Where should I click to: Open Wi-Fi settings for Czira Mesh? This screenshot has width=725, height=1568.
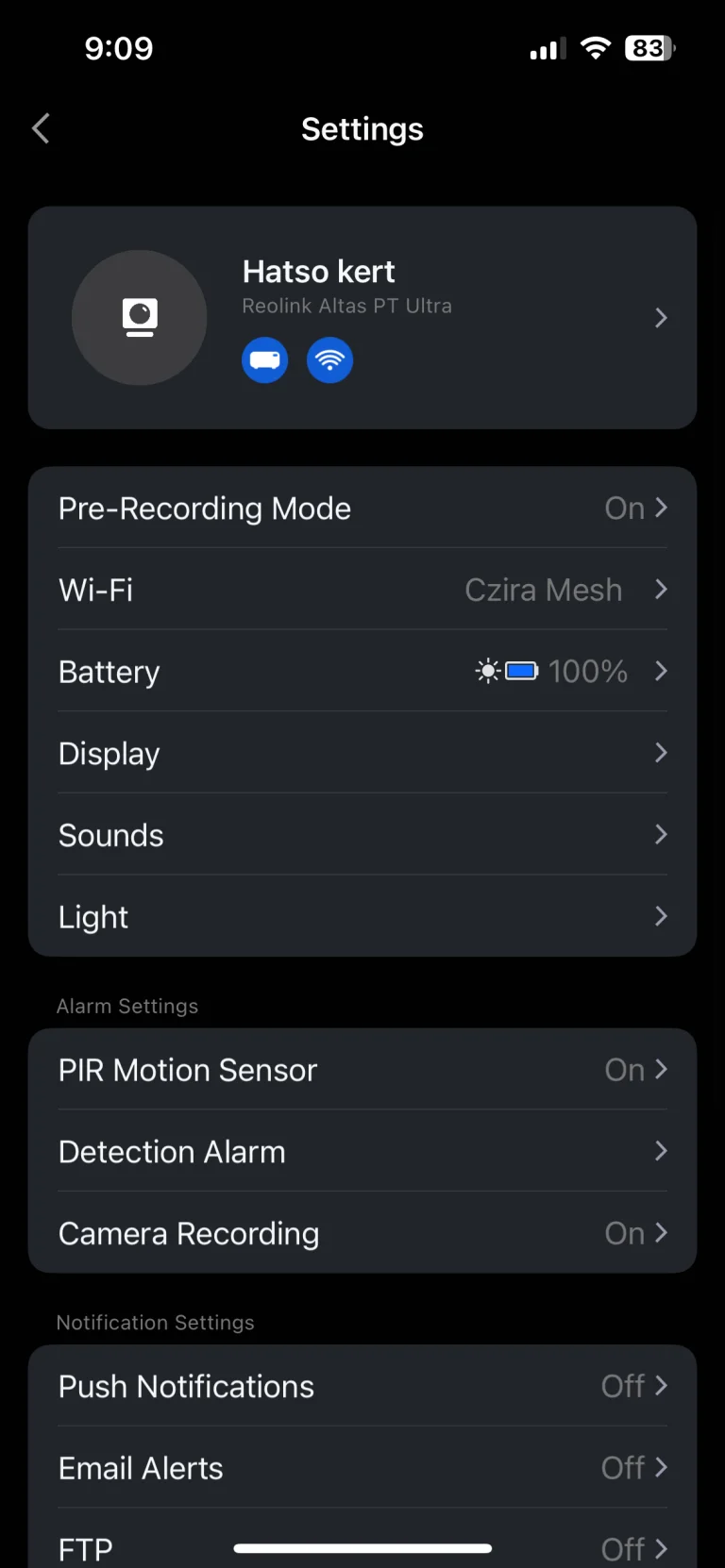pyautogui.click(x=362, y=590)
